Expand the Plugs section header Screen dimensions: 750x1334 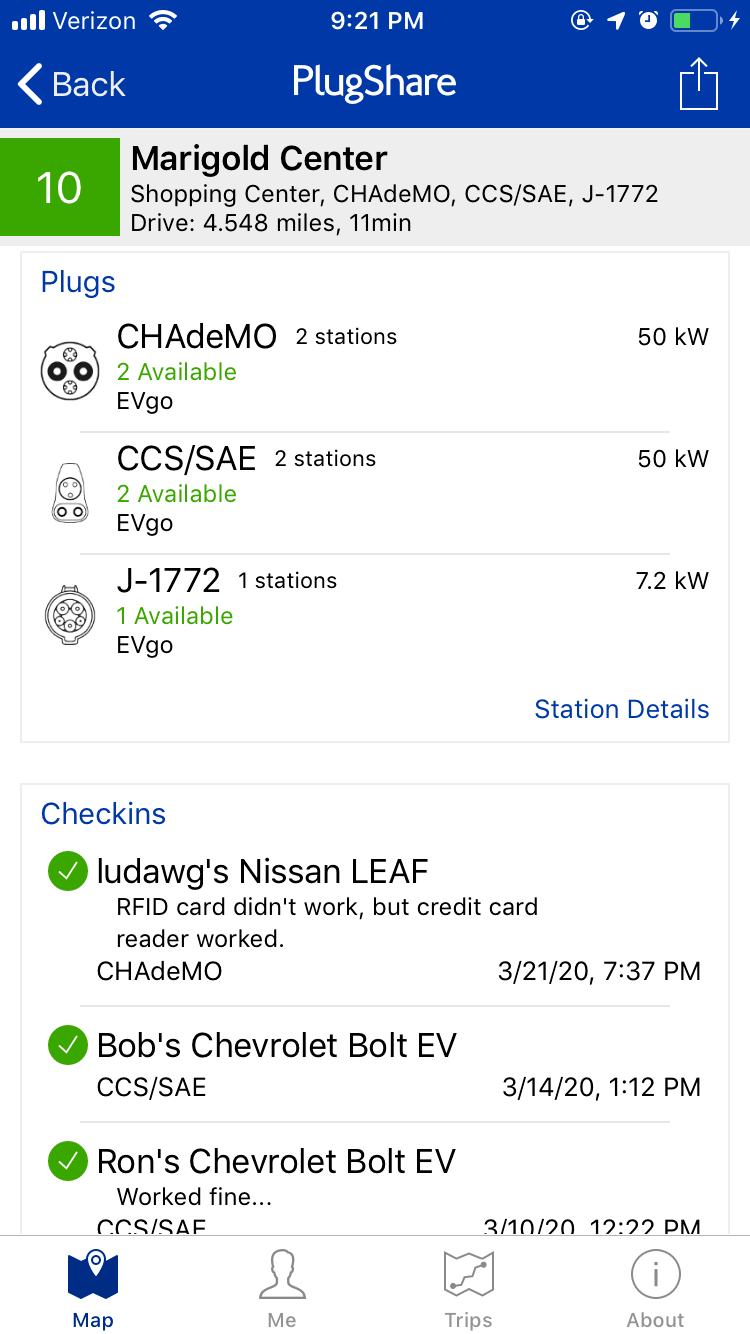(78, 283)
